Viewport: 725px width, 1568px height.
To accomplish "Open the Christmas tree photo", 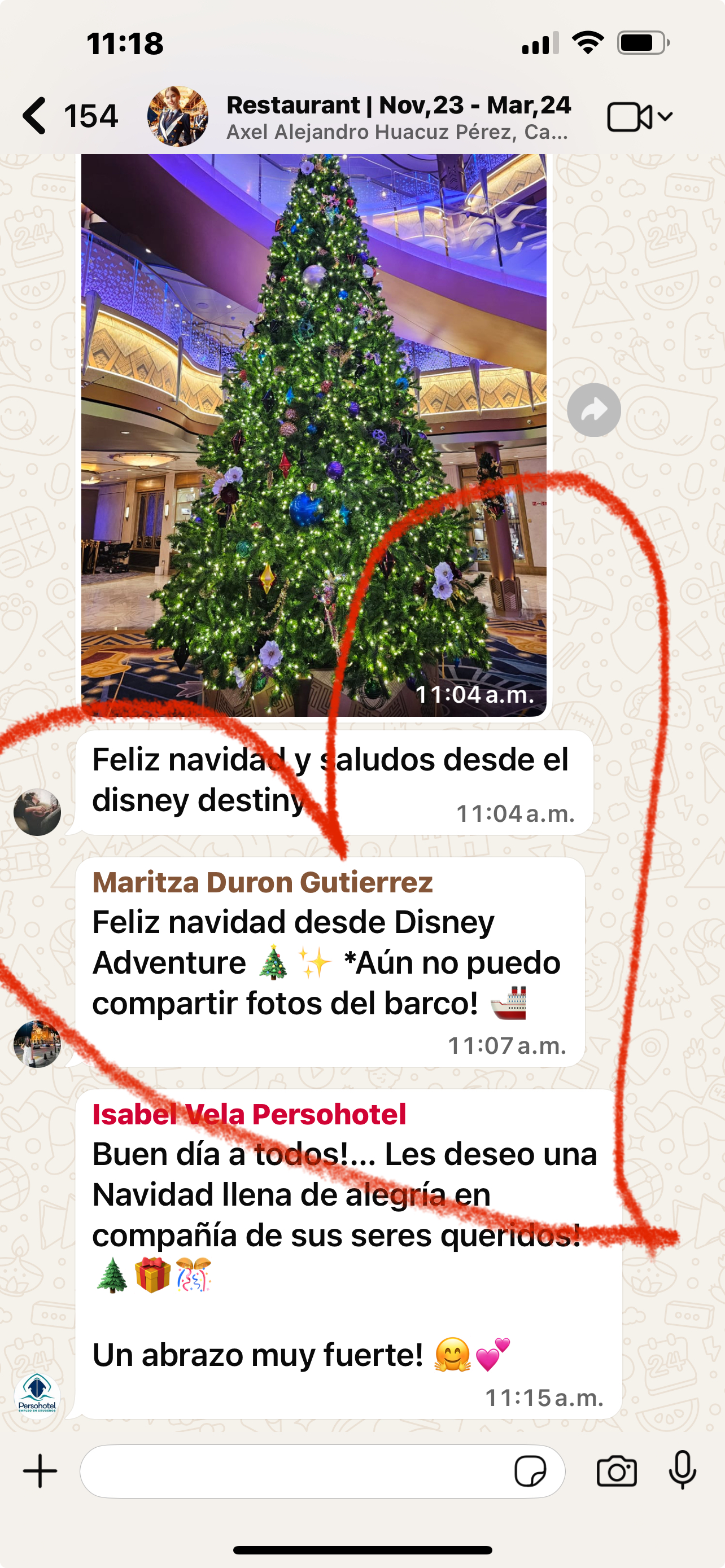I will tap(313, 435).
